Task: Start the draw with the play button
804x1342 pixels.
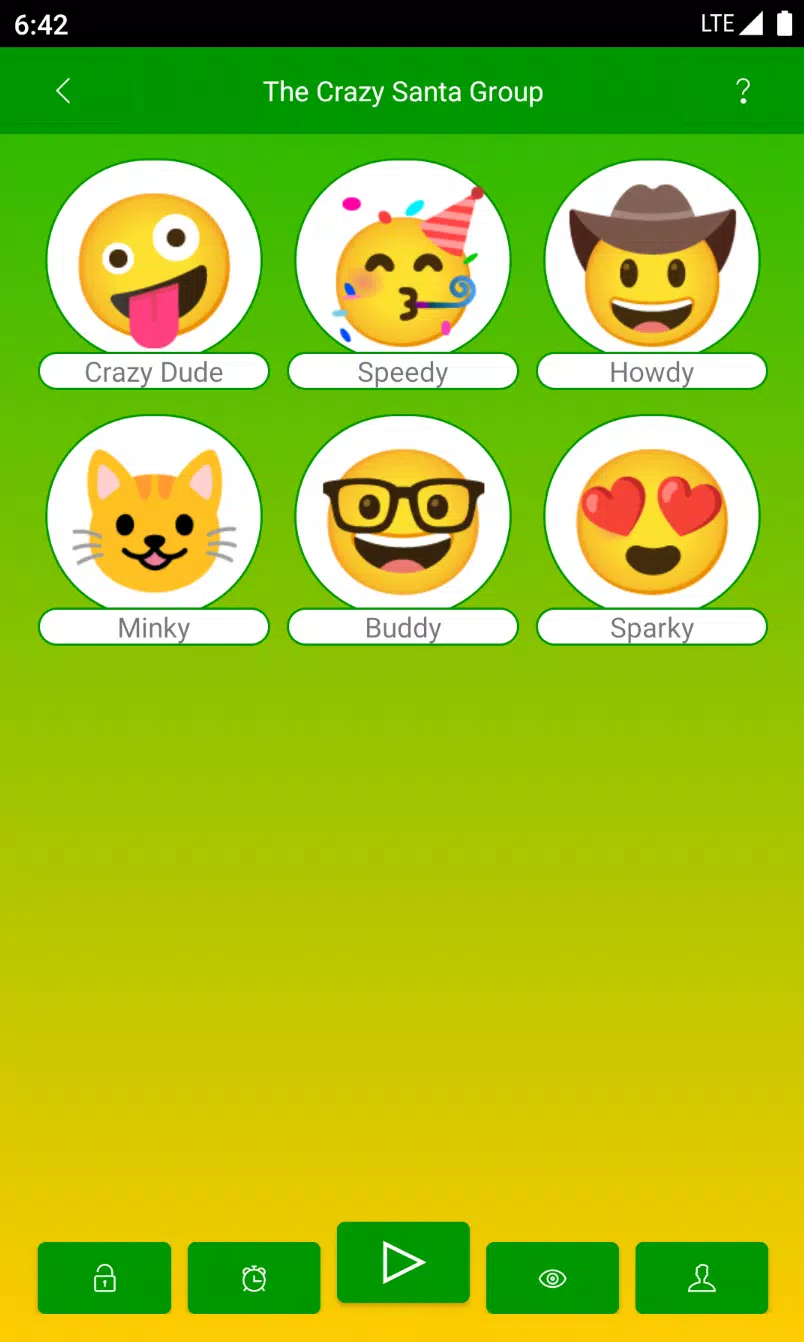Action: (403, 1263)
